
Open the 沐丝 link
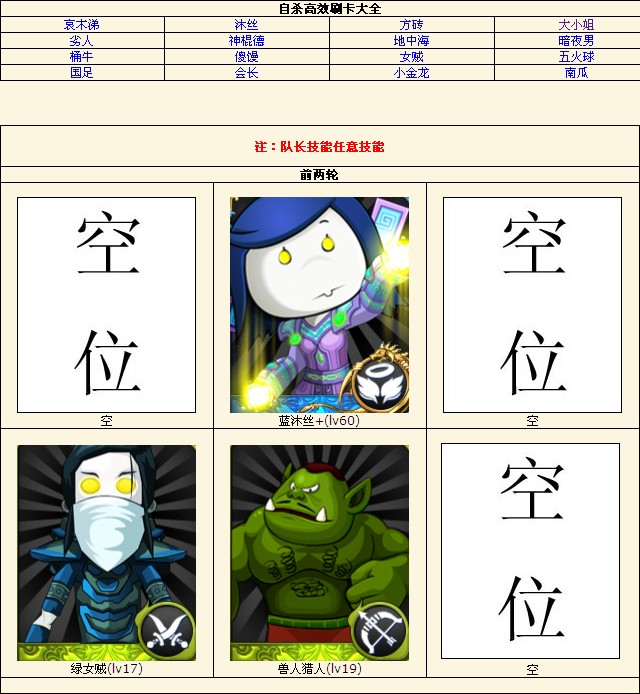(246, 25)
